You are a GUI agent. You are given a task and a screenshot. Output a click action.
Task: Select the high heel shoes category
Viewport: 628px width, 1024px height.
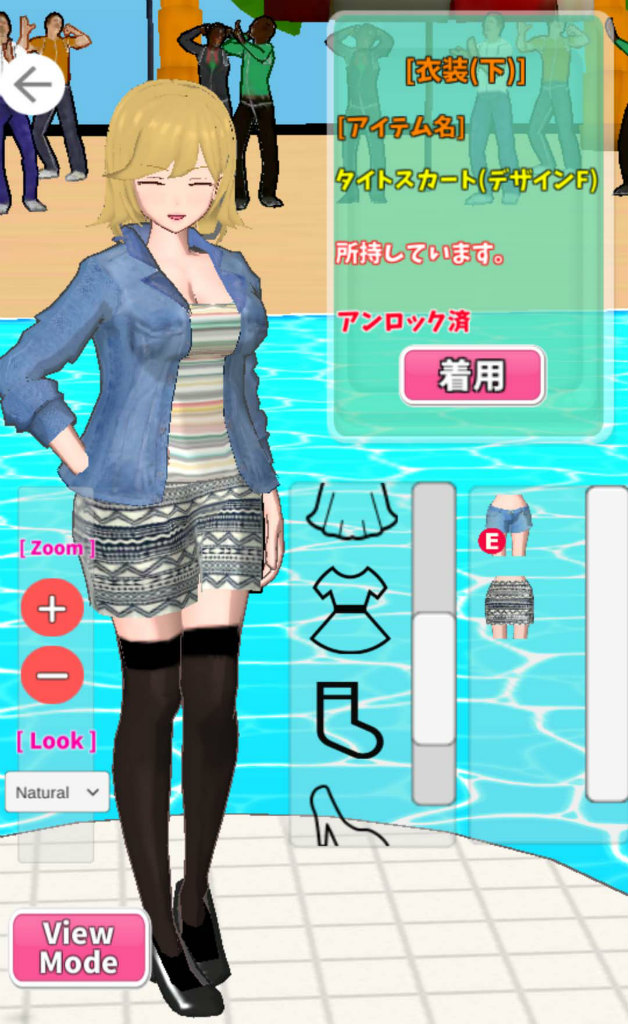(343, 817)
